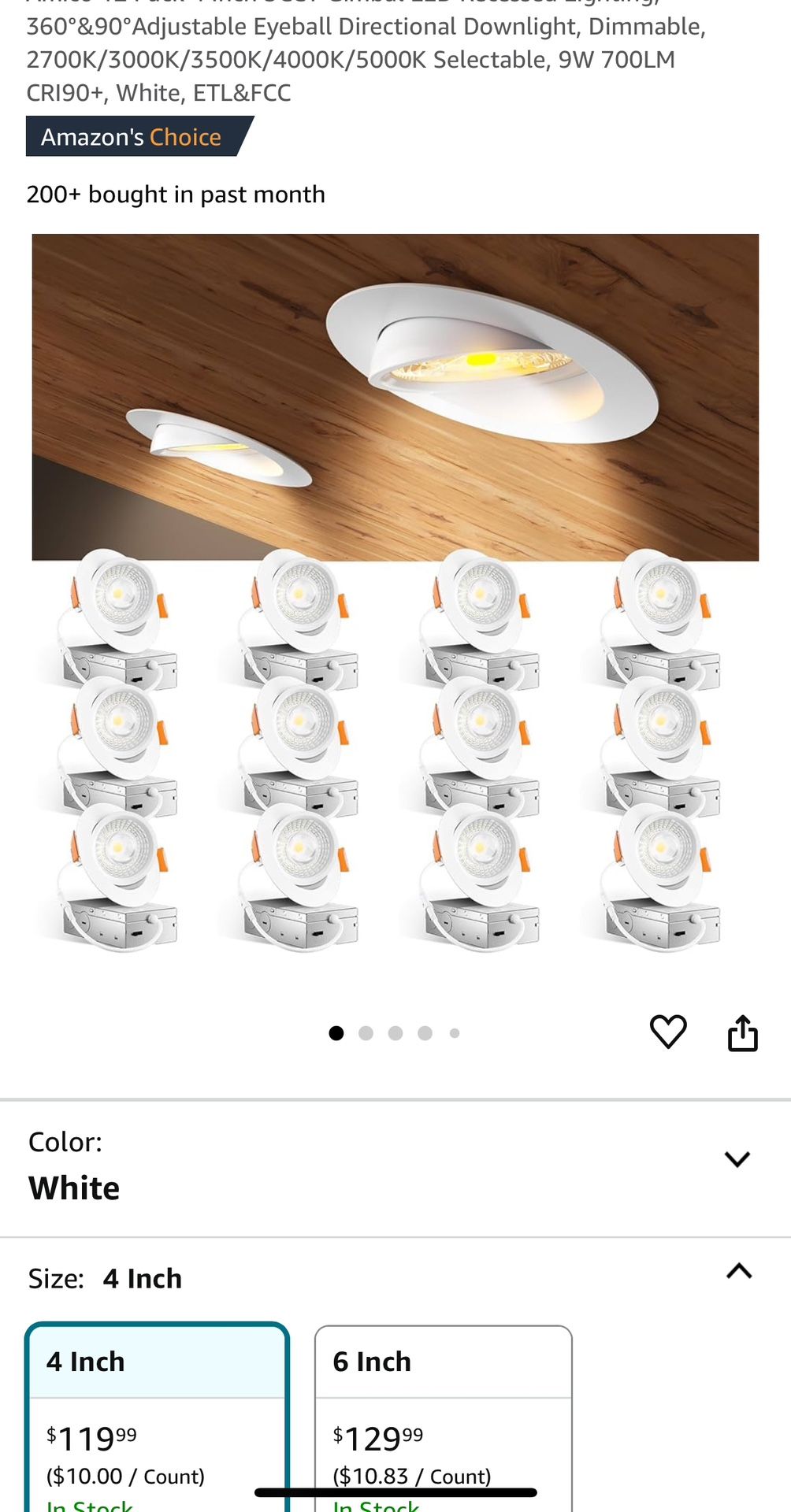Viewport: 791px width, 1512px height.
Task: Jump to the second image dot
Action: 366,1033
